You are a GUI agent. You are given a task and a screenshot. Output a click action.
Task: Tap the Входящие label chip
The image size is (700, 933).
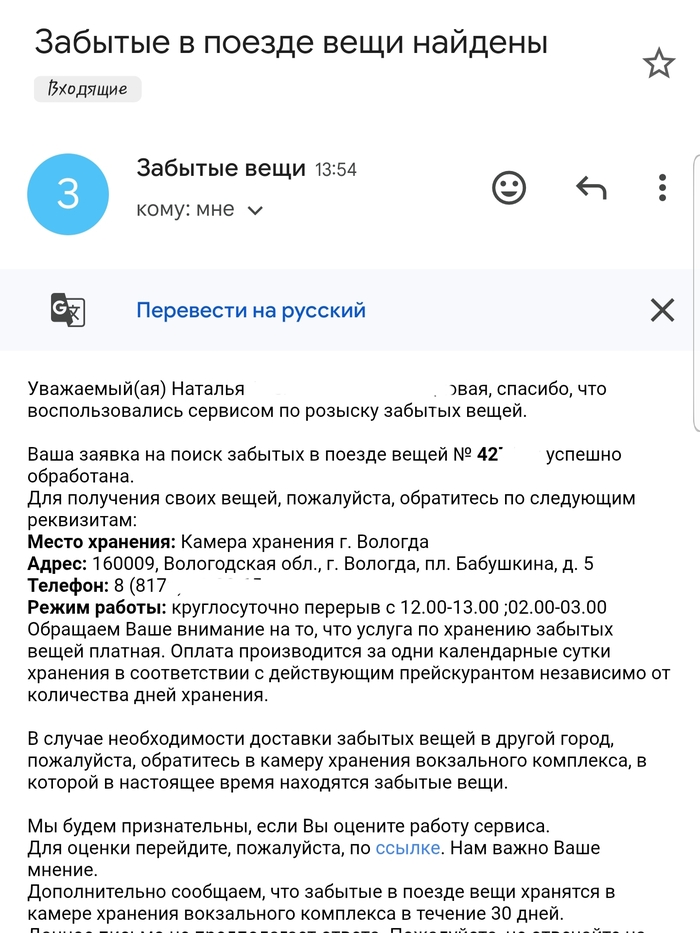click(88, 89)
